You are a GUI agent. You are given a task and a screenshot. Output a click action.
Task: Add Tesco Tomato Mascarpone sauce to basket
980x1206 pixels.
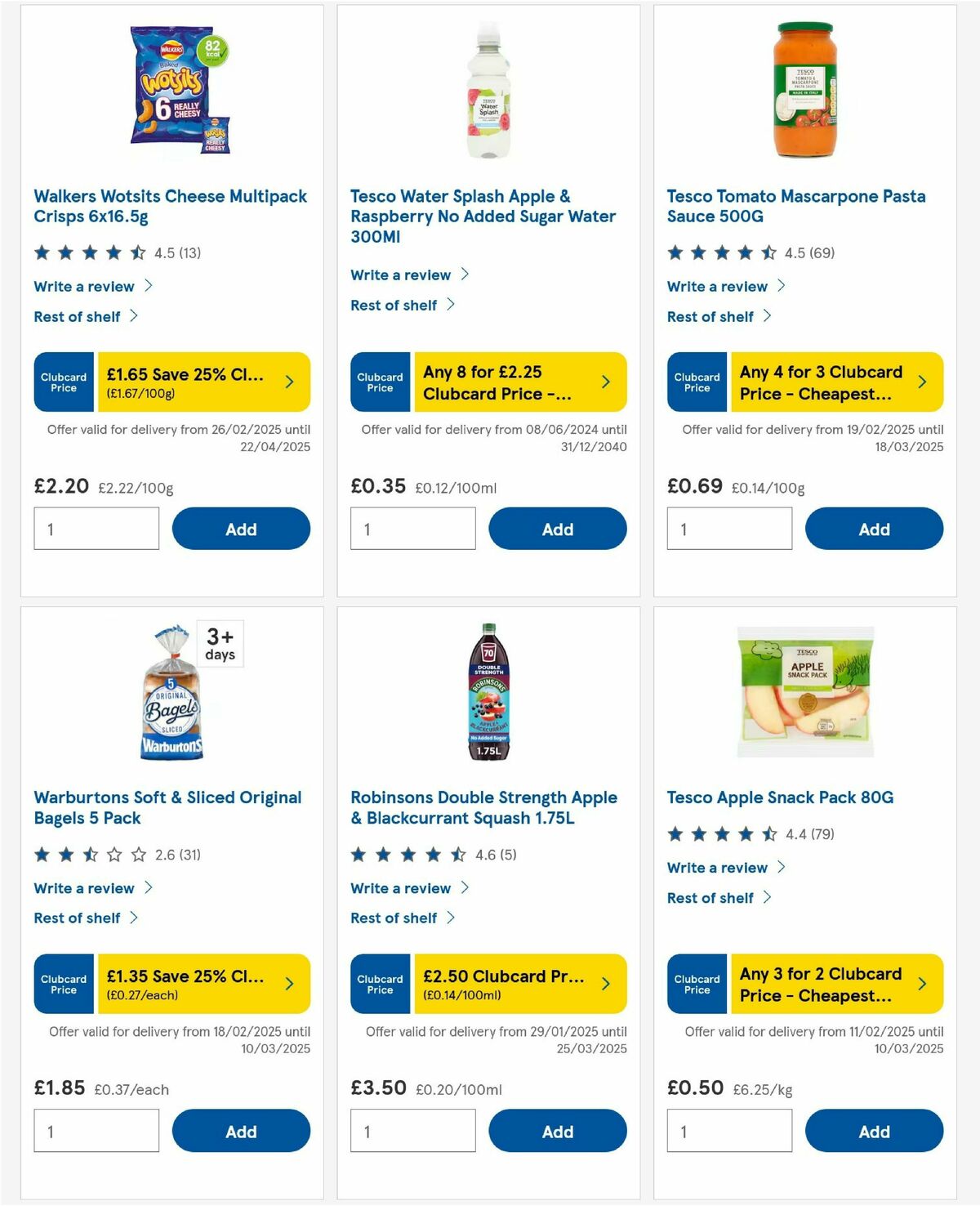tap(874, 529)
